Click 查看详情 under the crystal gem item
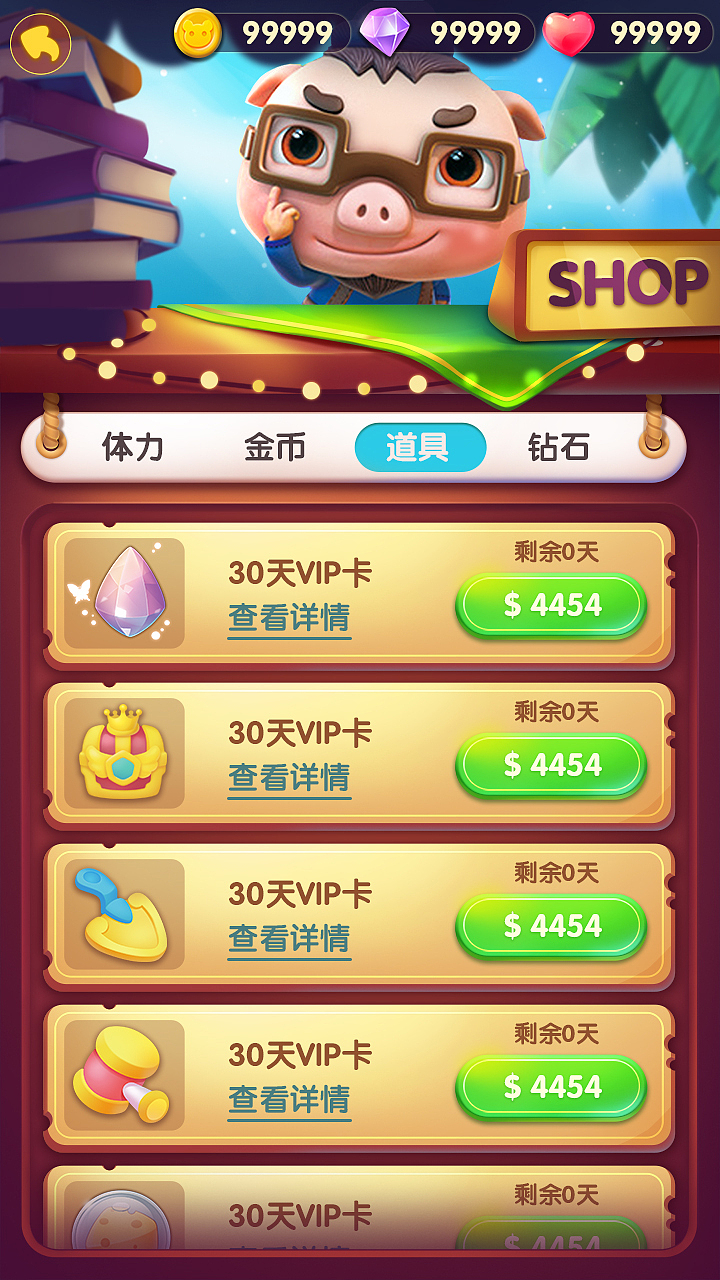 click(290, 621)
